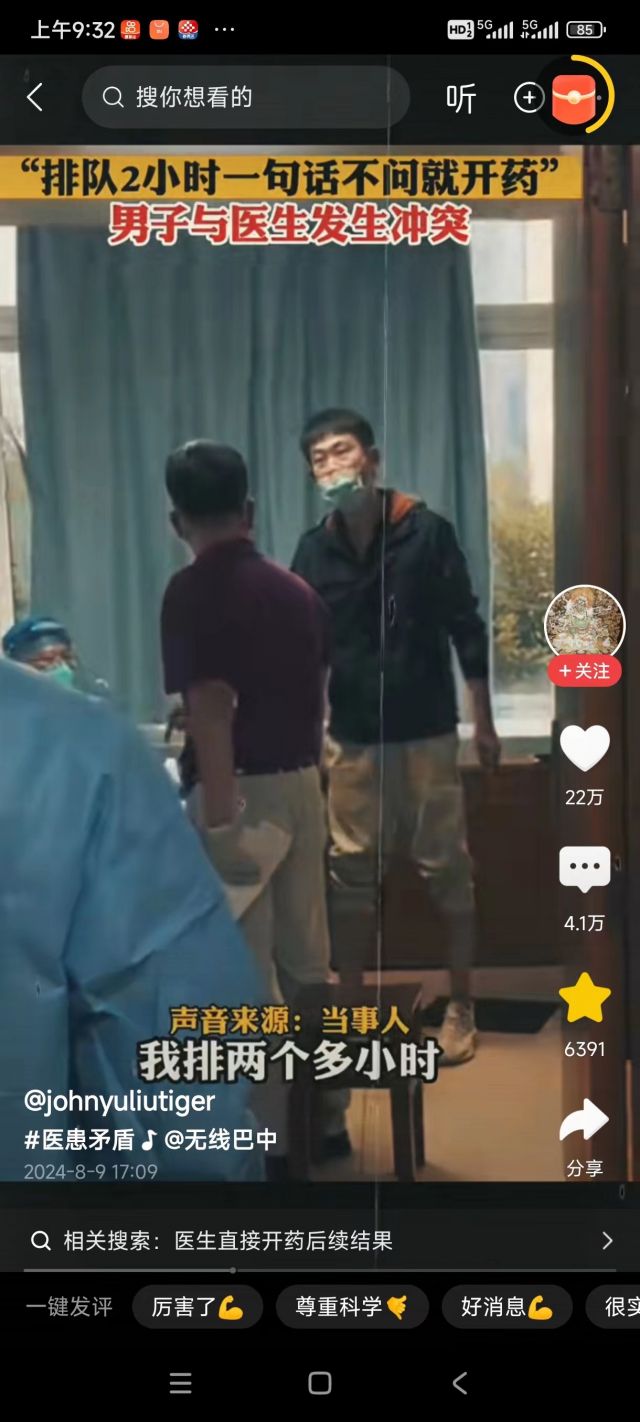Go back using the top-left arrow

click(x=35, y=97)
